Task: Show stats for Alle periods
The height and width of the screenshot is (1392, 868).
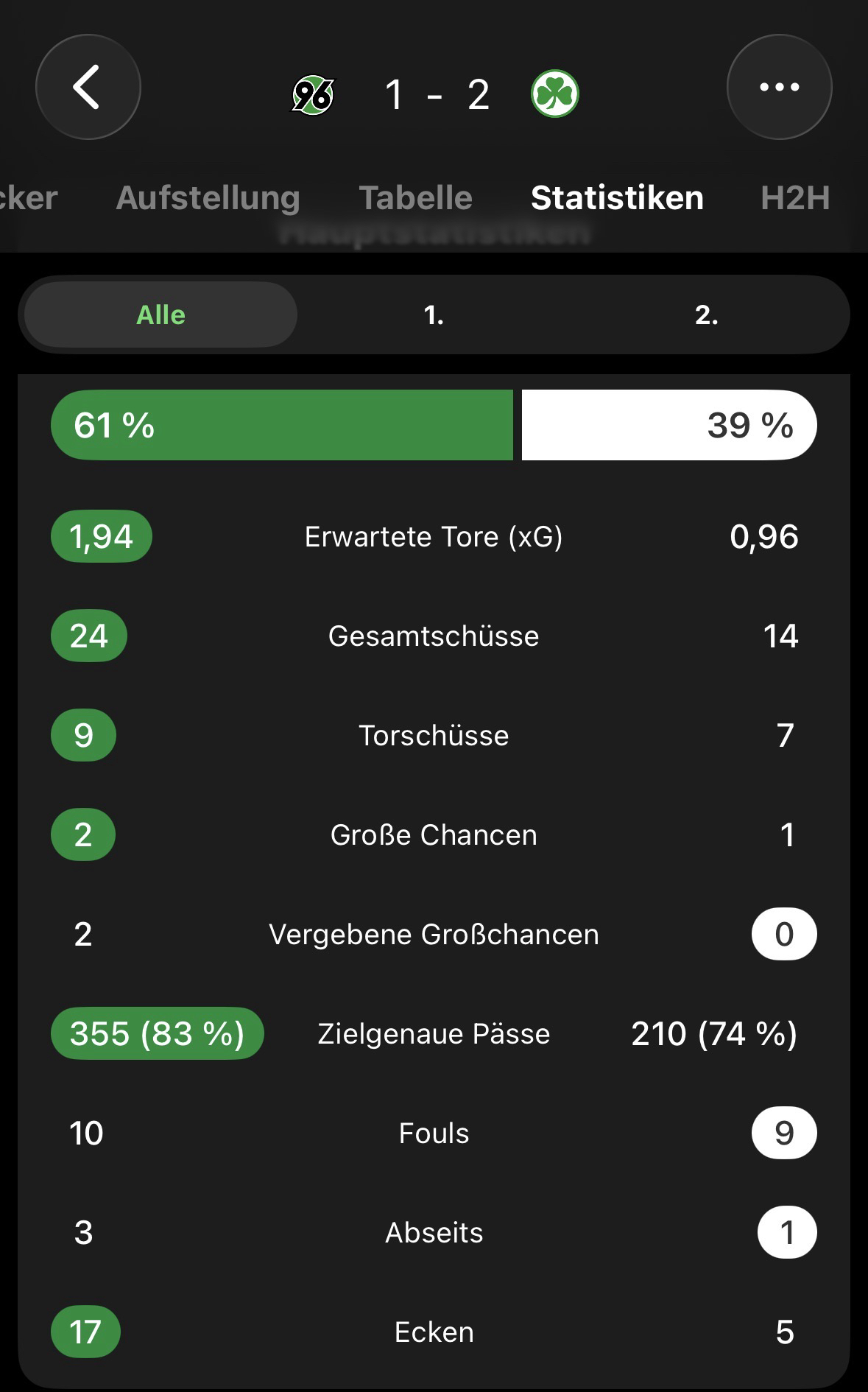Action: [160, 314]
